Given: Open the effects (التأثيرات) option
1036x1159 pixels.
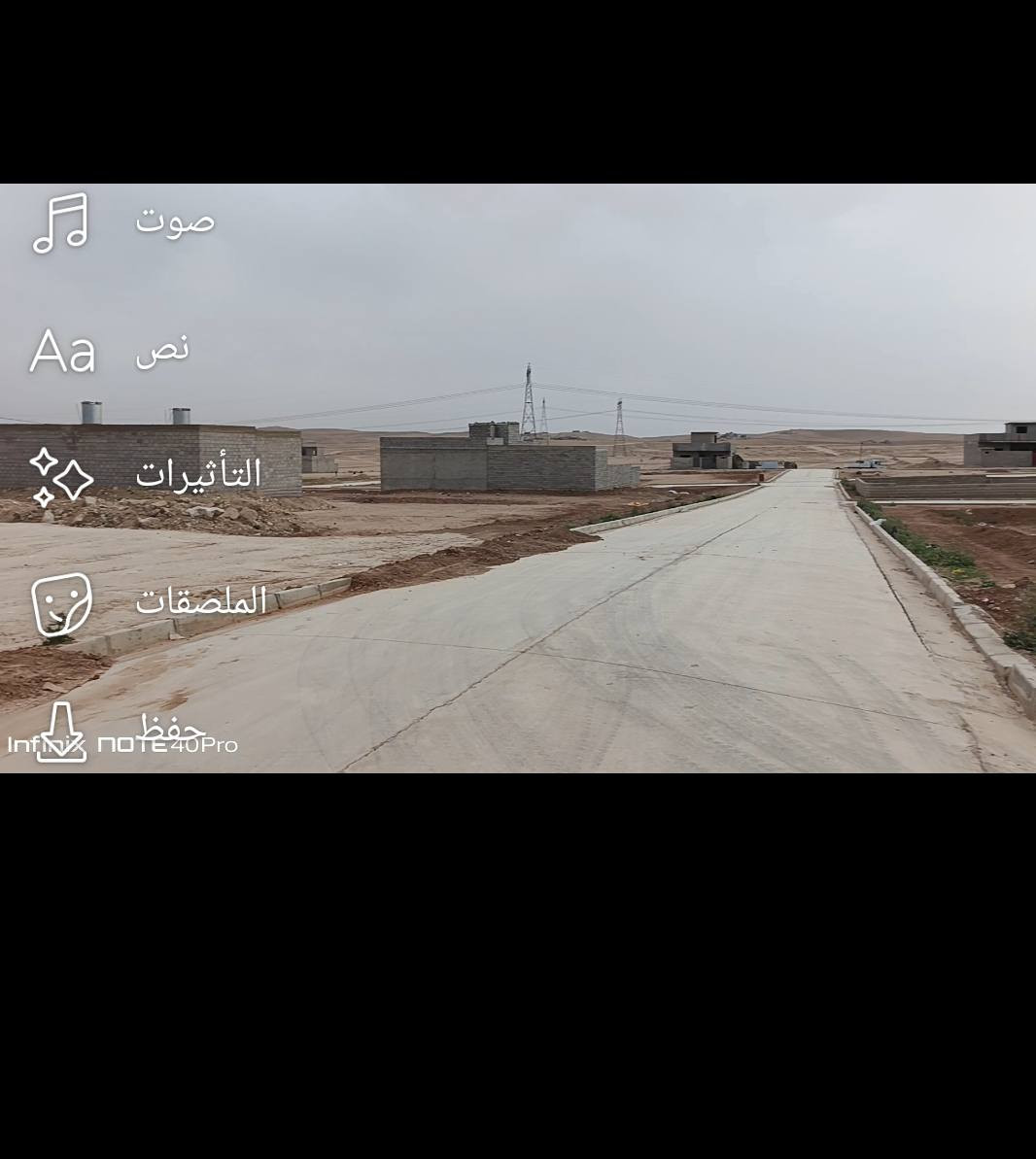Looking at the screenshot, I should 61,477.
